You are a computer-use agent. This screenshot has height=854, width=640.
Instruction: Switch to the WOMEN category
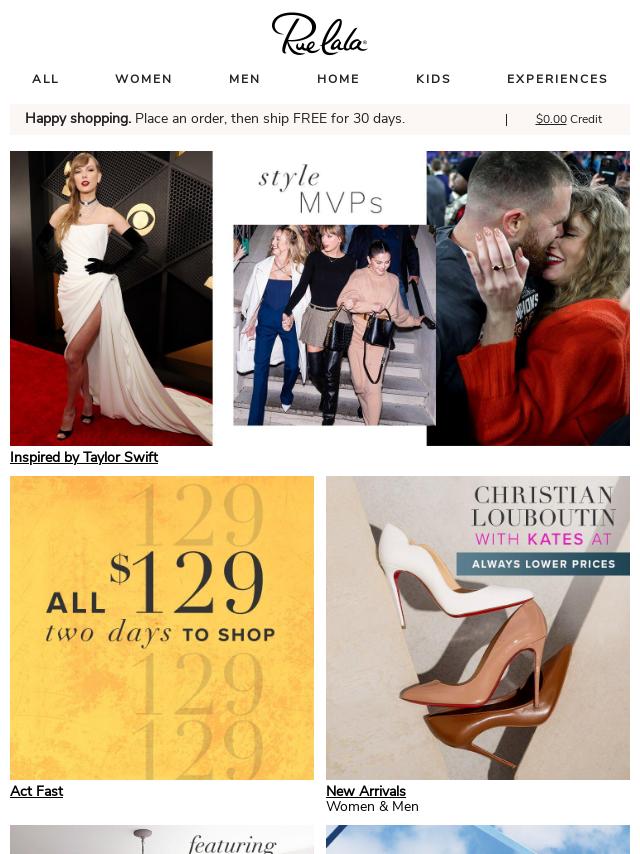(x=143, y=79)
